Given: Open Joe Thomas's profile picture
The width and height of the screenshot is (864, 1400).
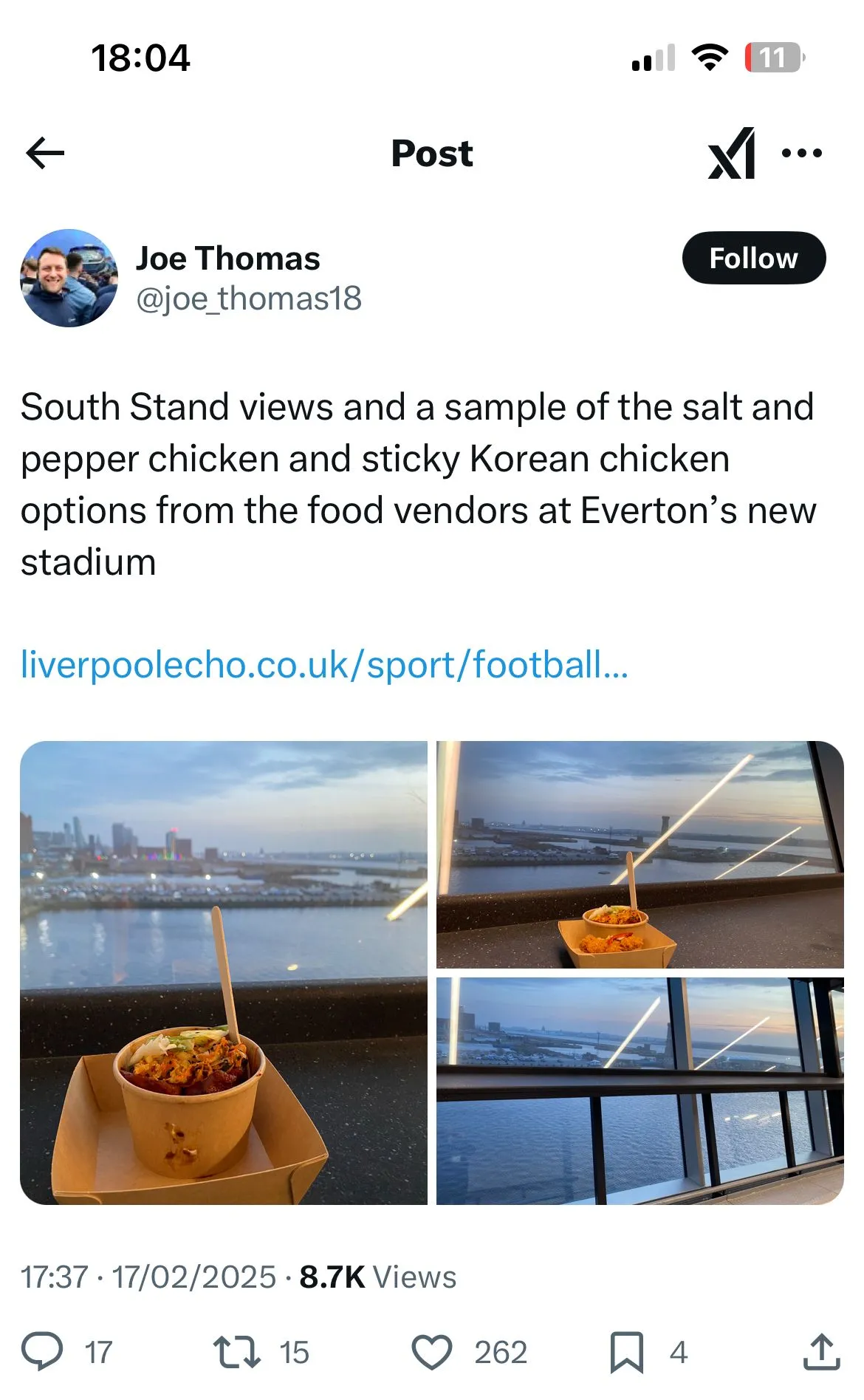Looking at the screenshot, I should 69,278.
